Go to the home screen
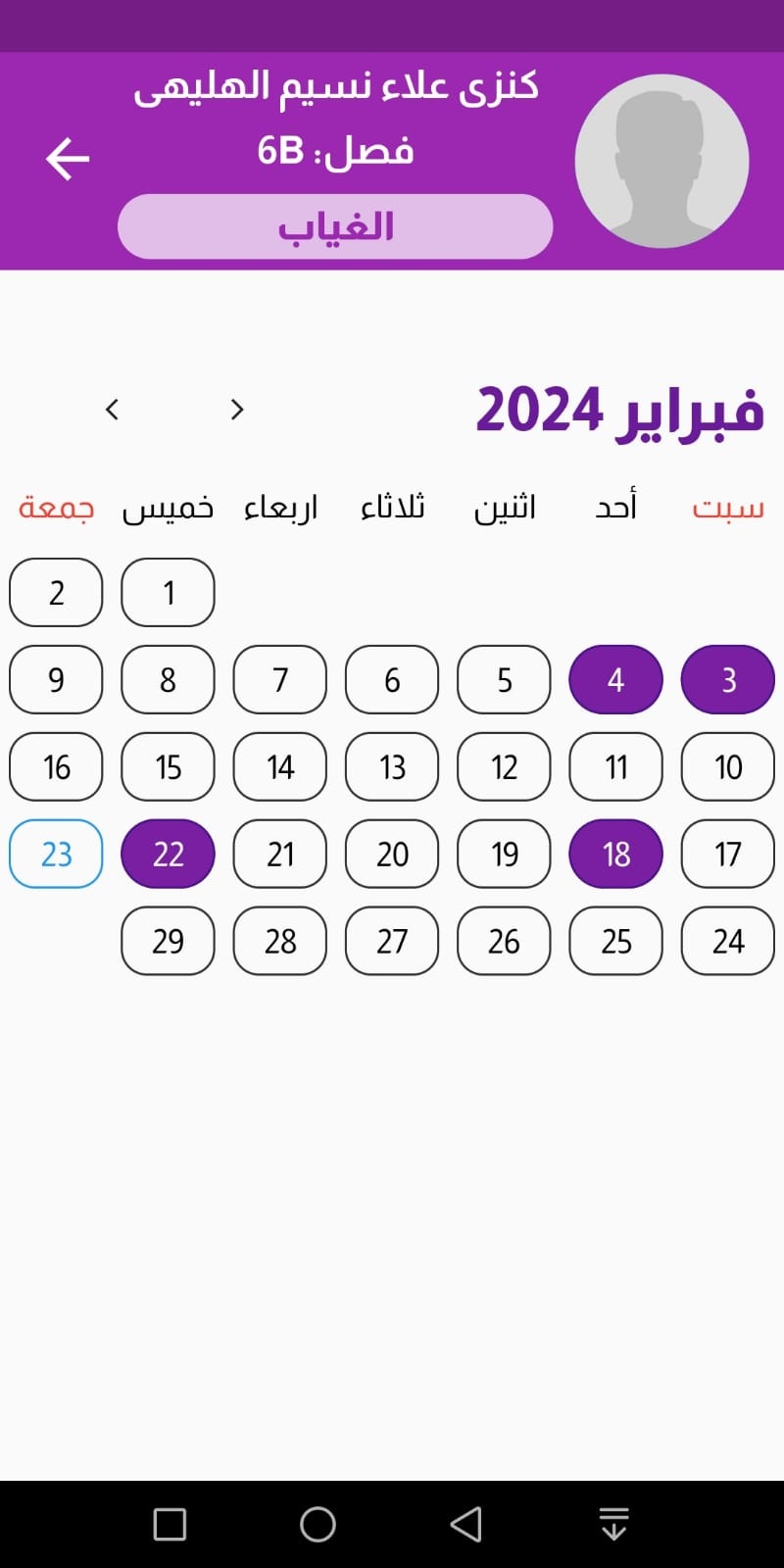The image size is (784, 1568). pyautogui.click(x=318, y=1524)
